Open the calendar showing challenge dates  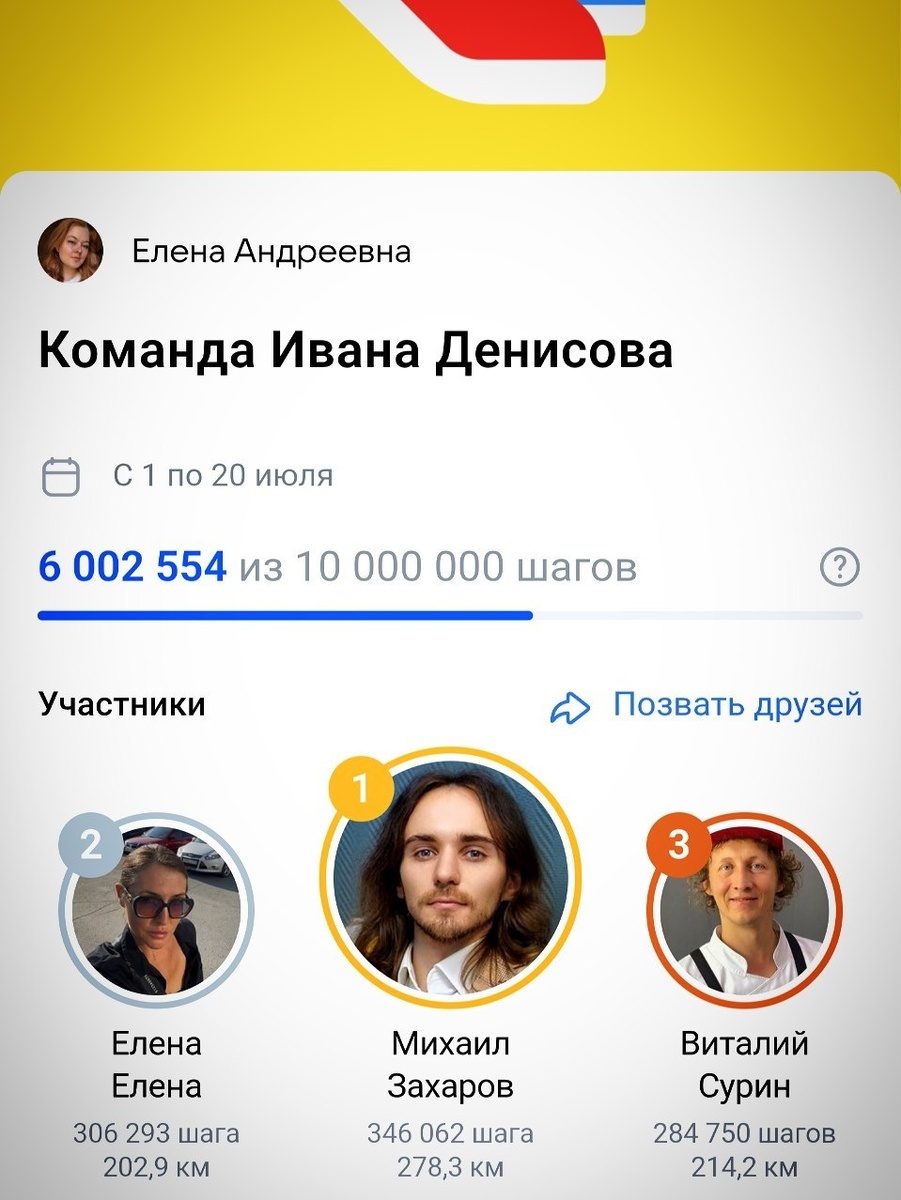[60, 476]
